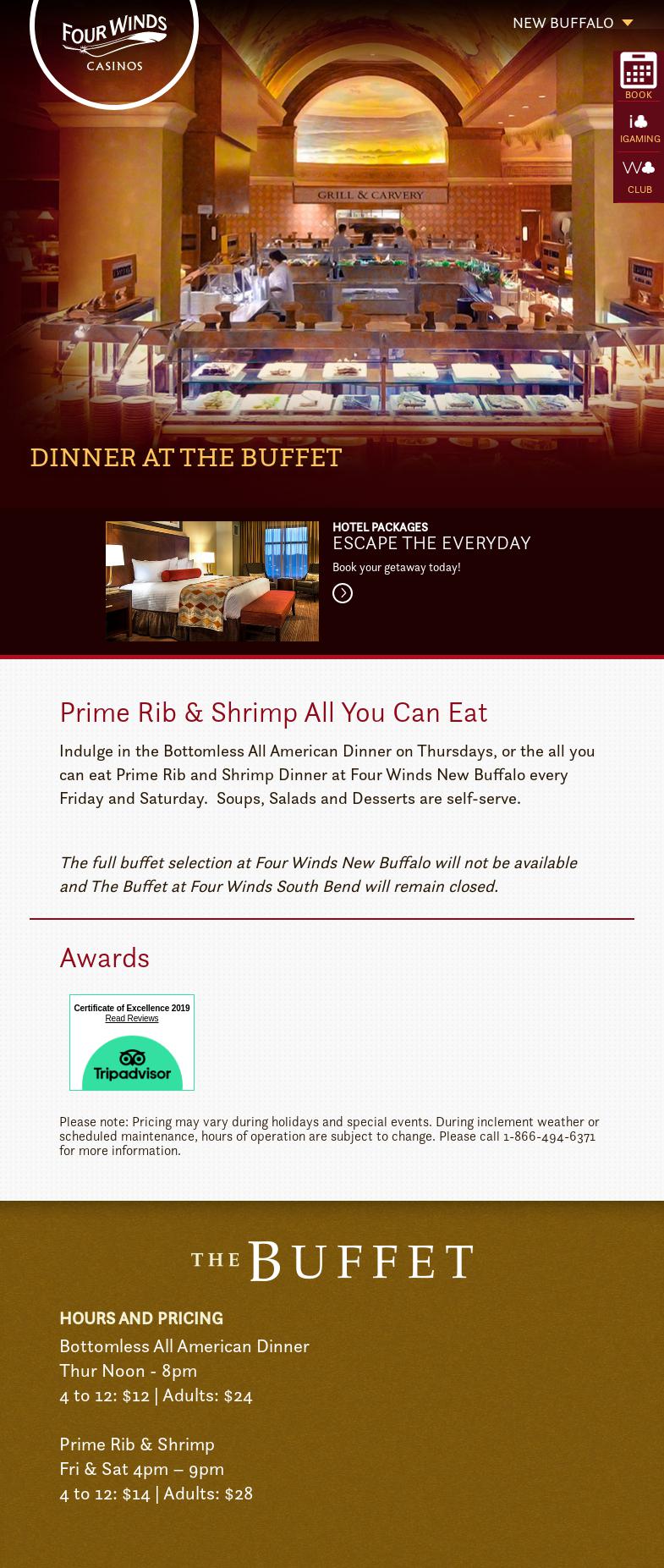Open the NEW BUFFALO location dropdown
The width and height of the screenshot is (664, 1568).
pos(563,23)
